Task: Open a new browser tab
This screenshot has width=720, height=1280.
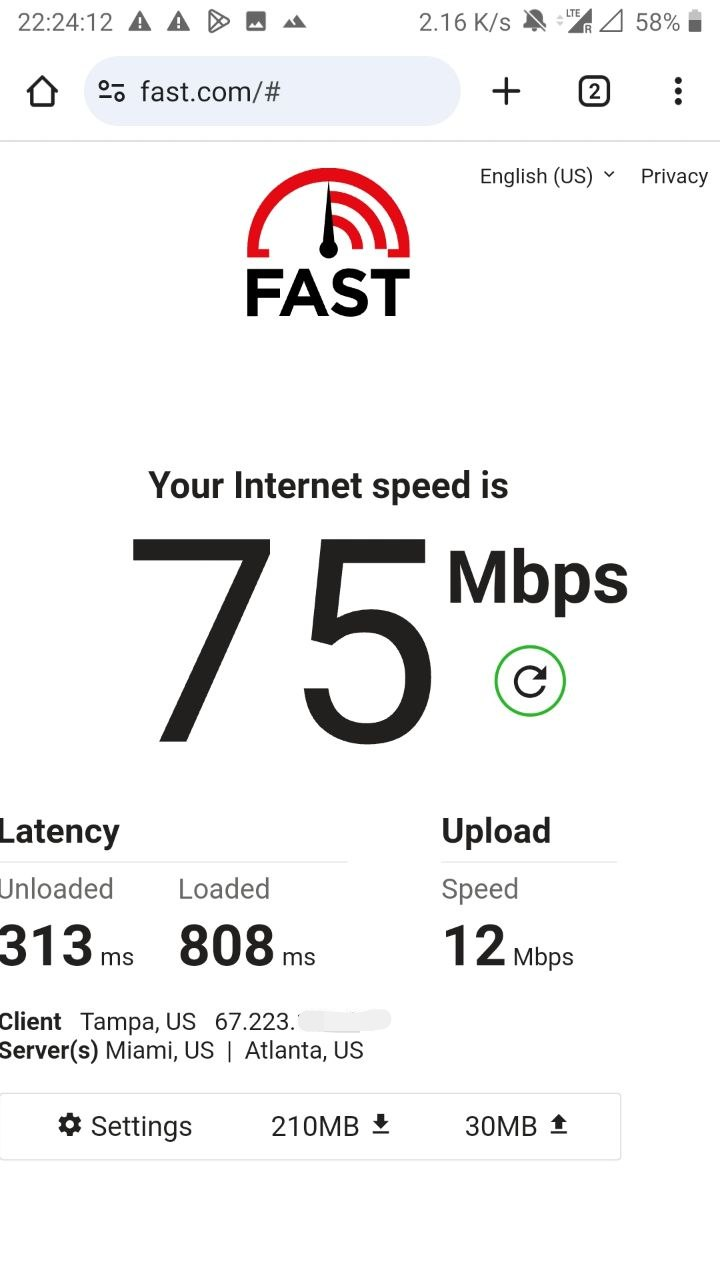Action: click(506, 92)
